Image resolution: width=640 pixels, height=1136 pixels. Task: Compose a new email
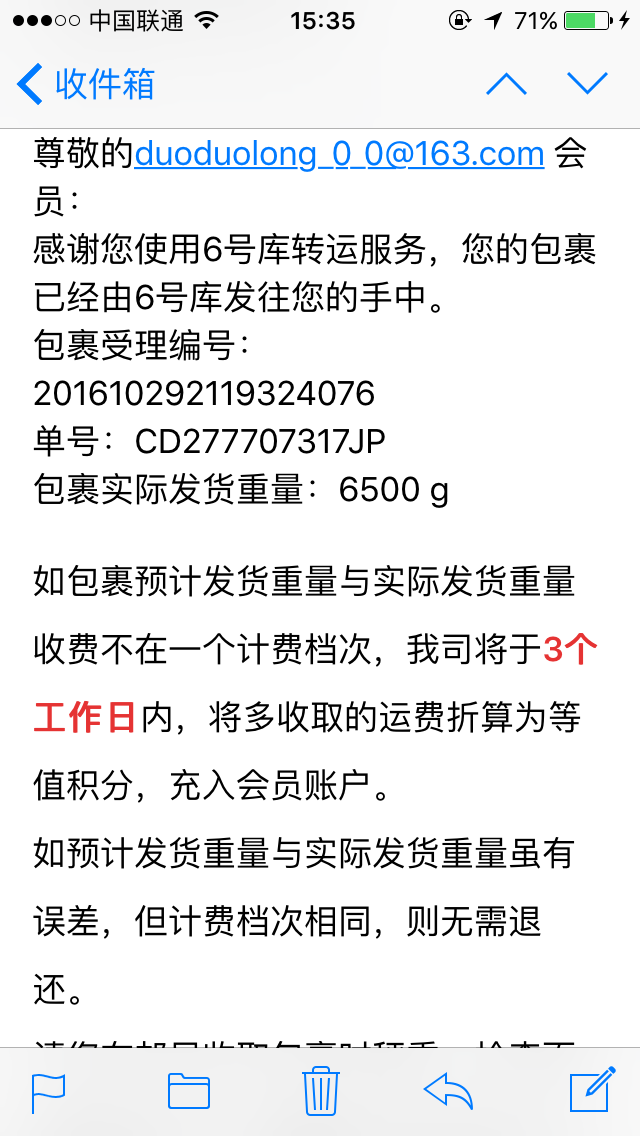[x=593, y=1088]
